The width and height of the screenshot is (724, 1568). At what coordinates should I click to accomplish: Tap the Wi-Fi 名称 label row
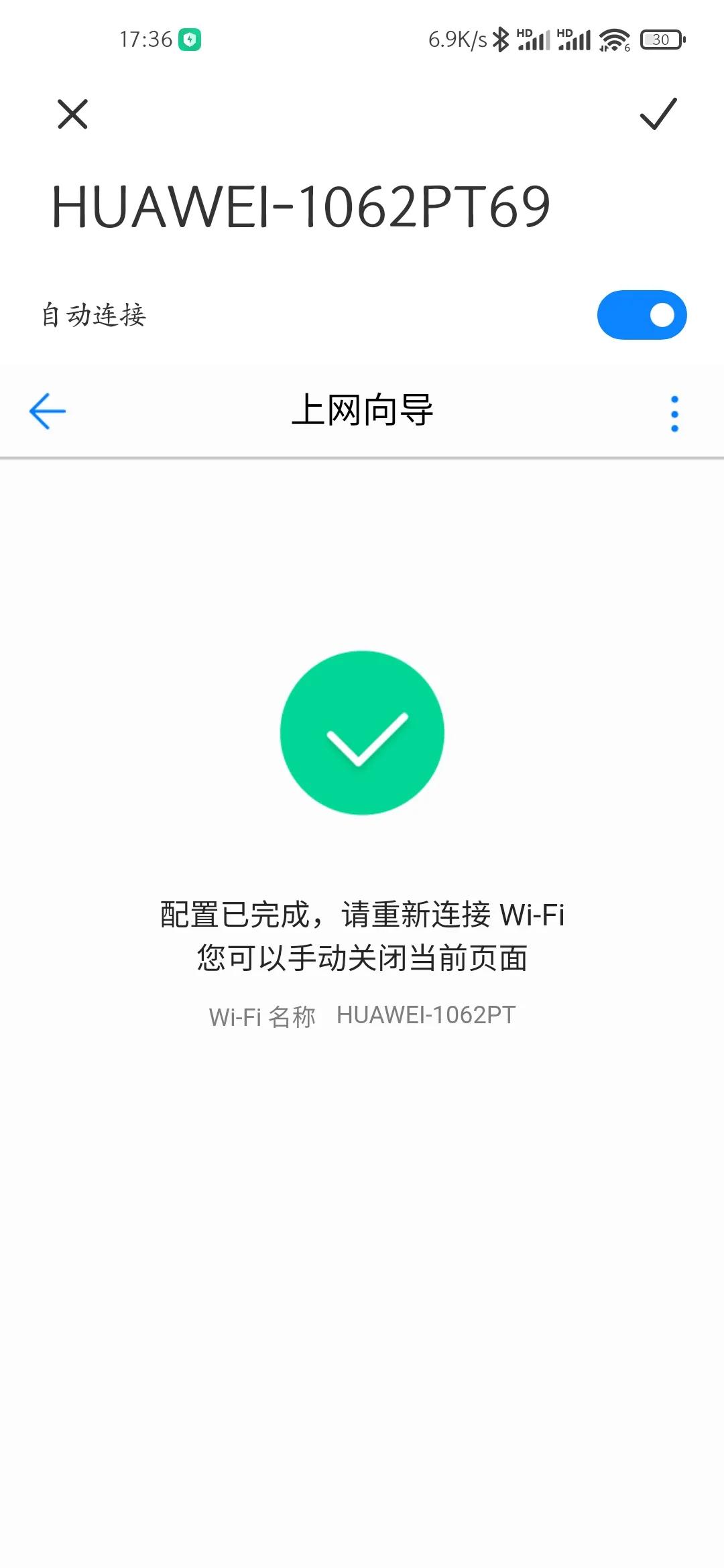tap(263, 1015)
